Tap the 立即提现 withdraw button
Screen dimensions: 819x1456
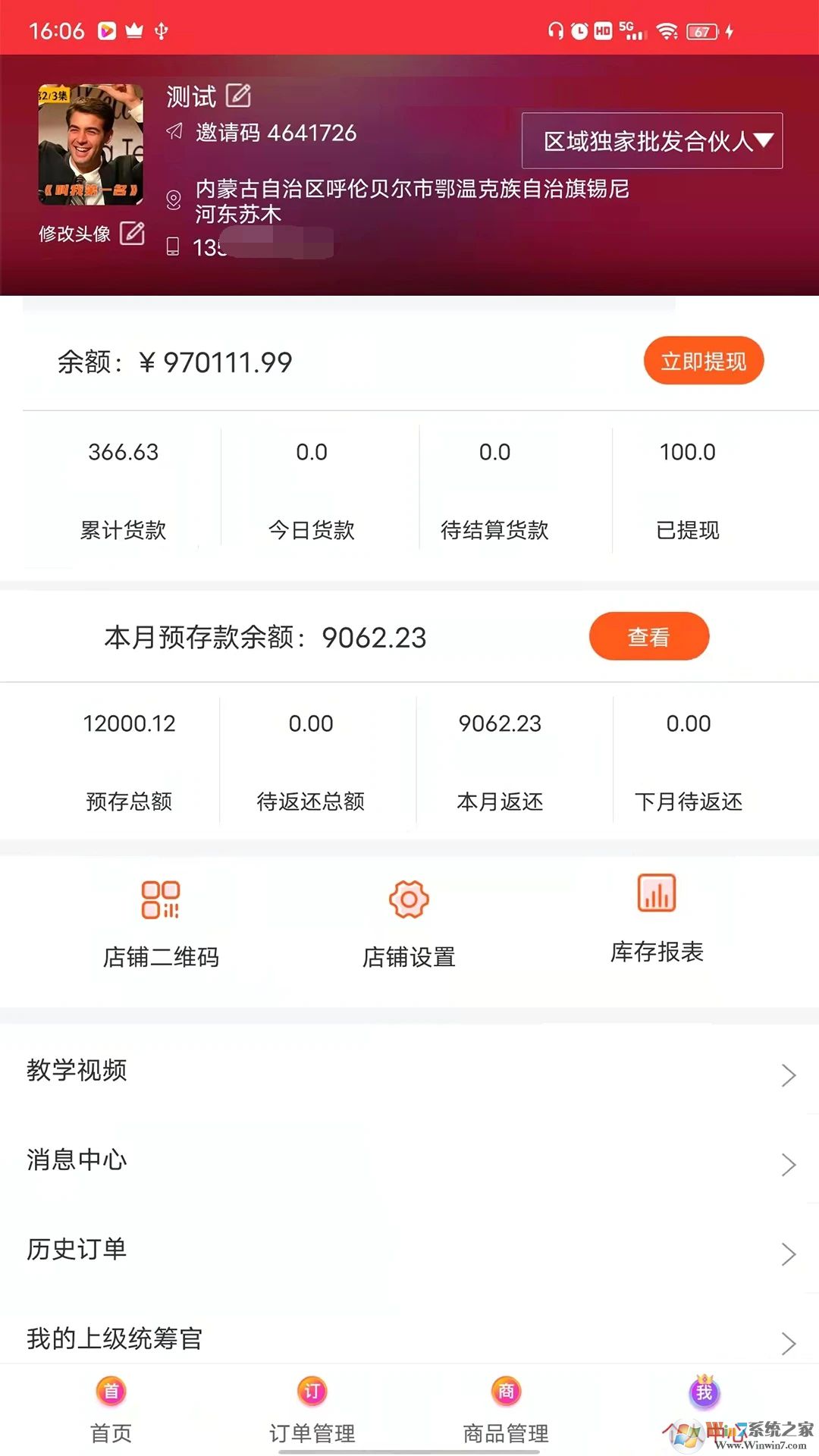point(704,361)
